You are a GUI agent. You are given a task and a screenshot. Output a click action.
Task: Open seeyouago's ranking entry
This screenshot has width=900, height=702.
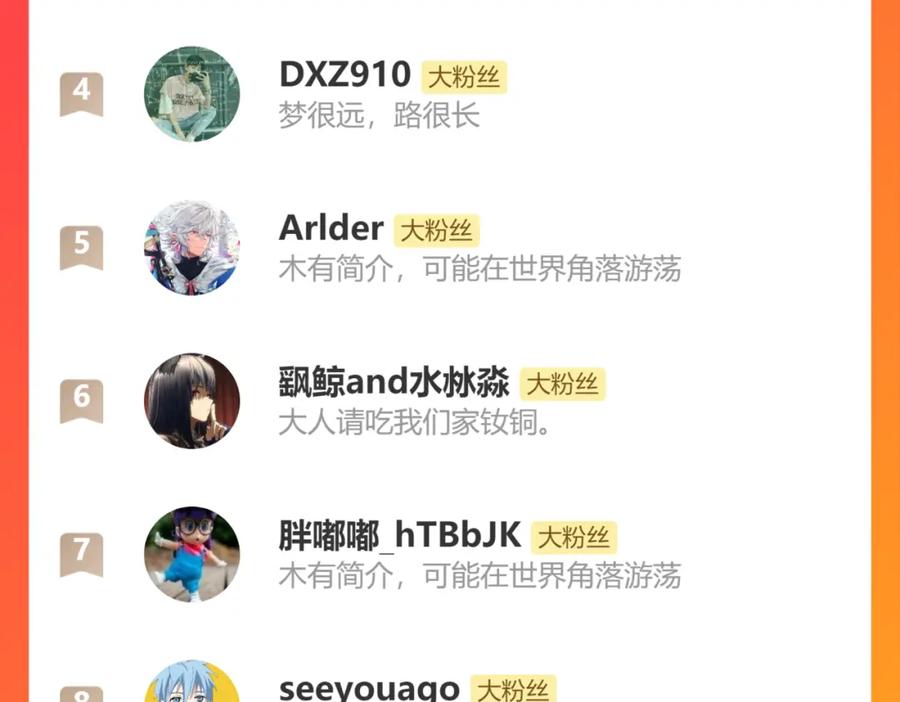(x=369, y=688)
